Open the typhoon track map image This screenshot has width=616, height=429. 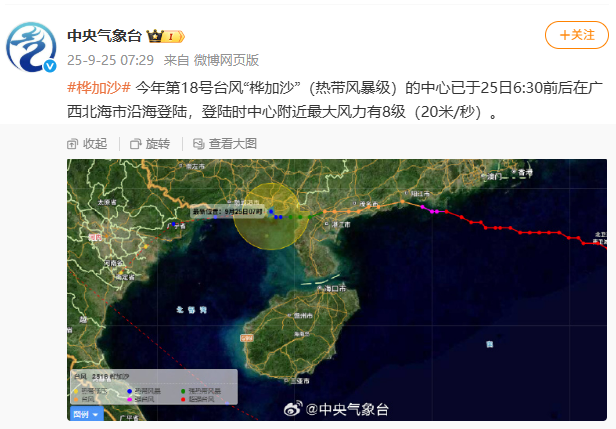pyautogui.click(x=337, y=290)
